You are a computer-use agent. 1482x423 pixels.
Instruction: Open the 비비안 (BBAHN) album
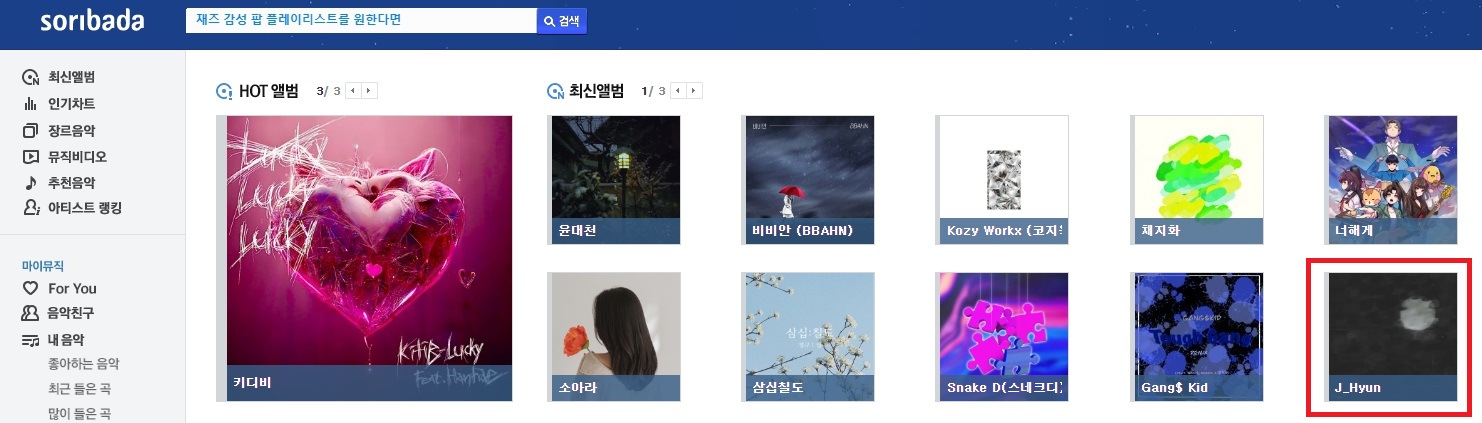click(x=810, y=180)
